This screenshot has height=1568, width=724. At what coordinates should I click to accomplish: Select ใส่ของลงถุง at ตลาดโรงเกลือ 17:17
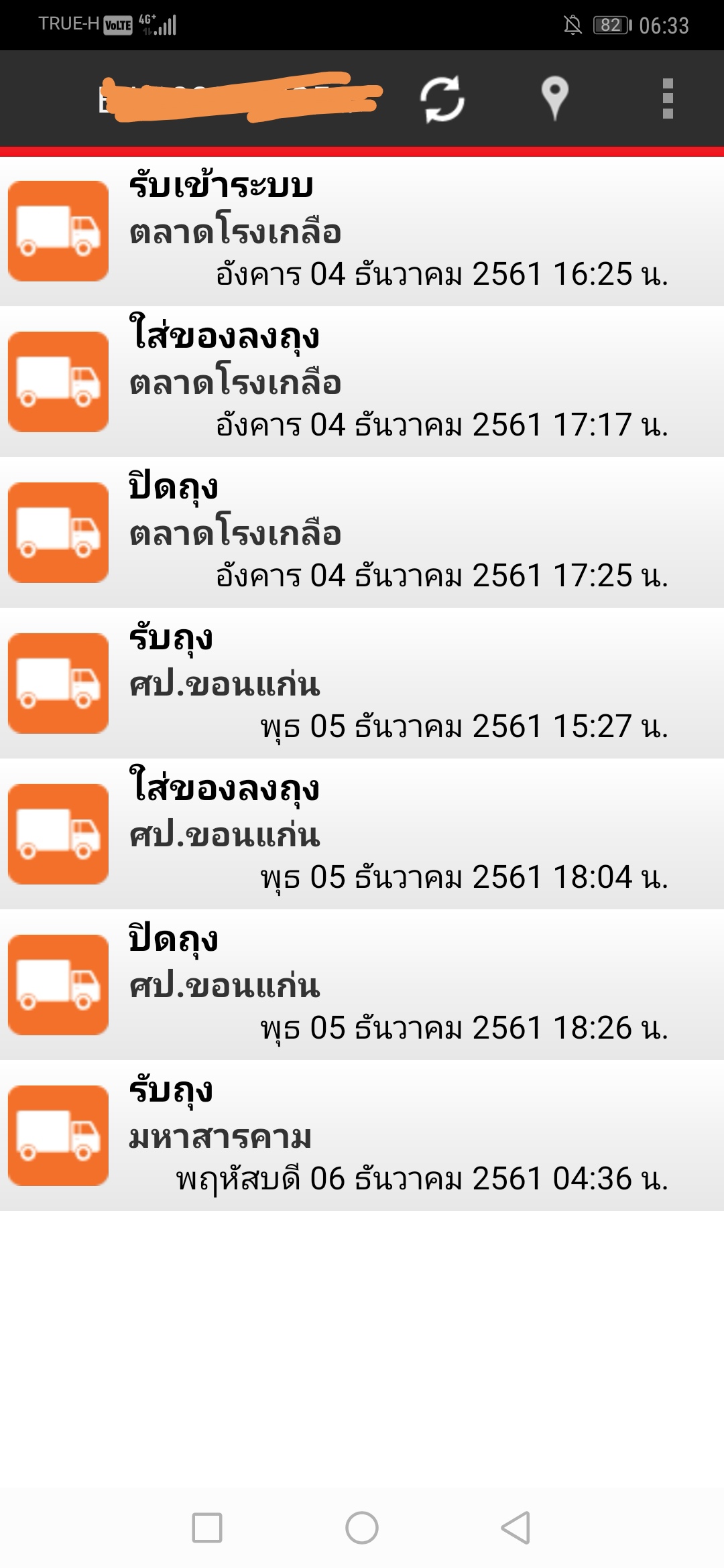pos(362,382)
